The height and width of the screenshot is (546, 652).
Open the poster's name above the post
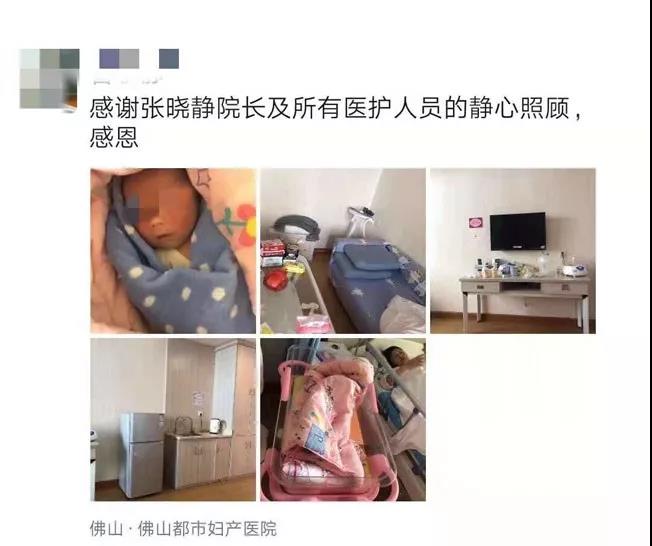[138, 59]
